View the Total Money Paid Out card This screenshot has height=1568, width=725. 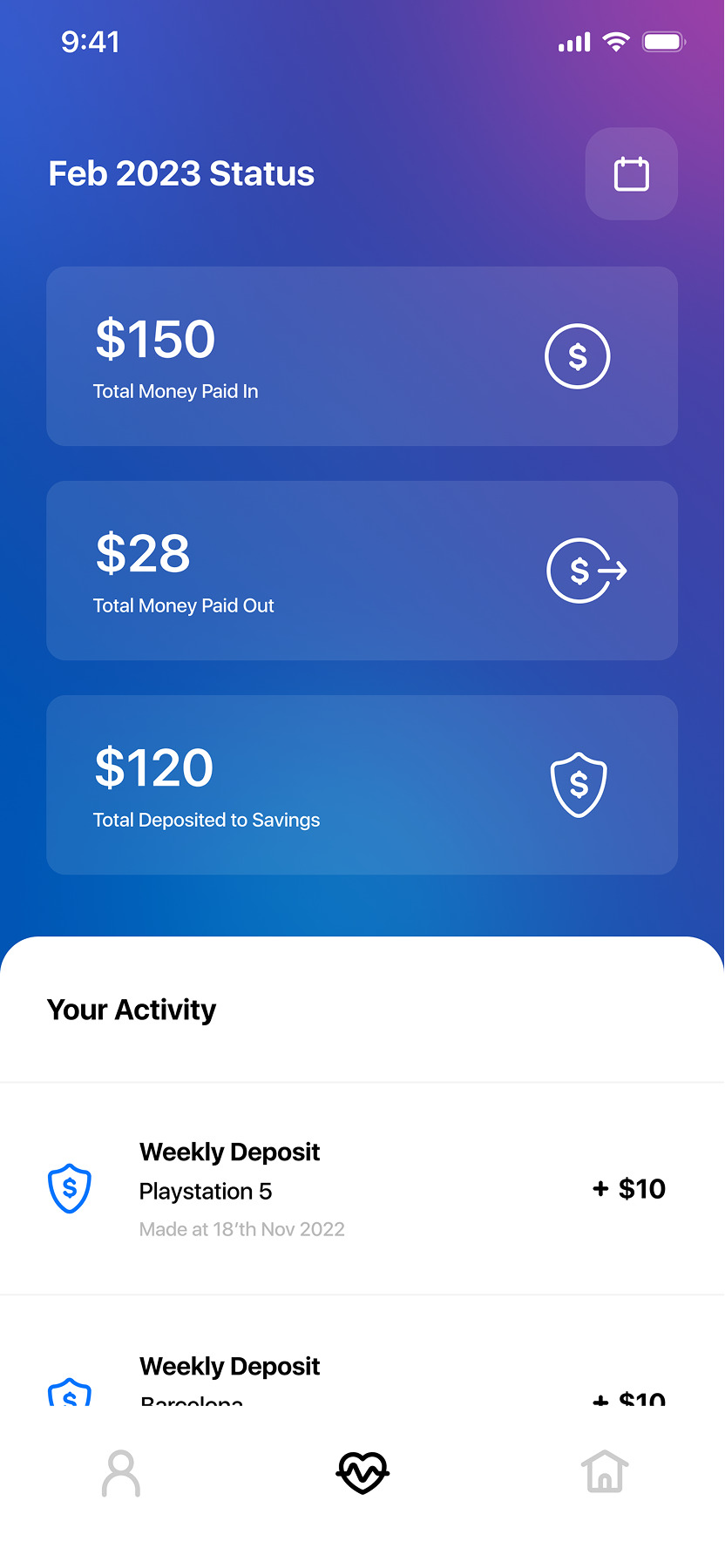click(362, 571)
